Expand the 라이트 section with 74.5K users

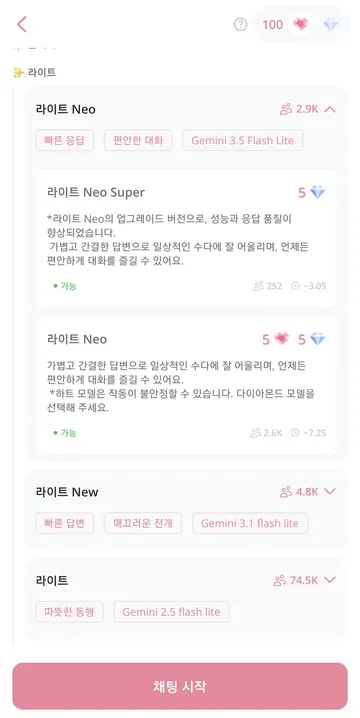point(330,580)
